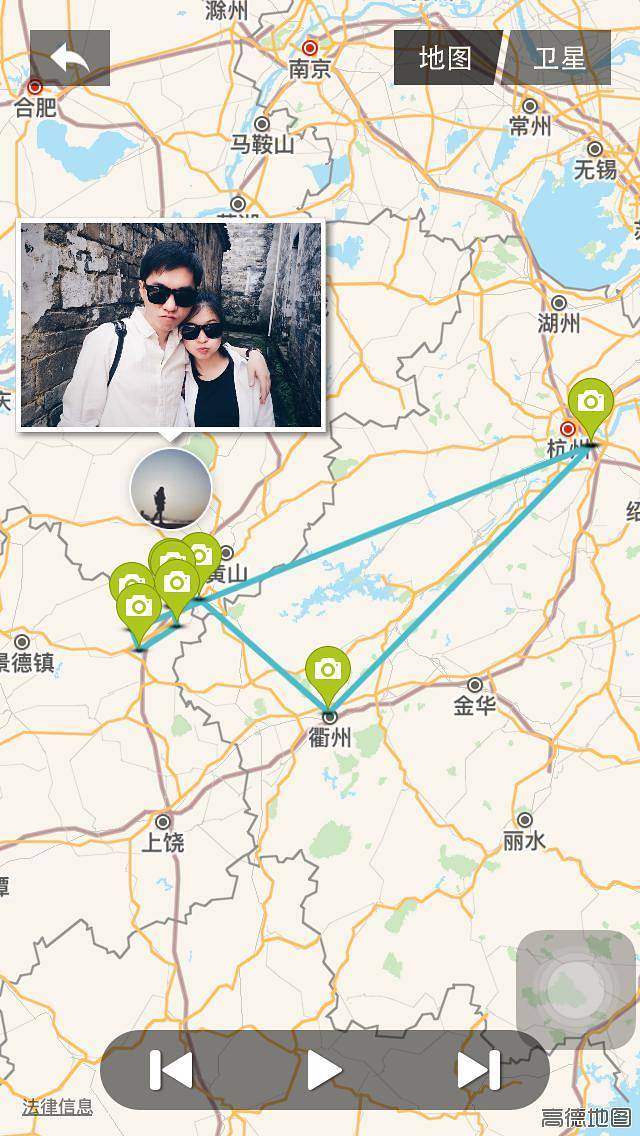Play the trip route animation

pyautogui.click(x=324, y=1070)
